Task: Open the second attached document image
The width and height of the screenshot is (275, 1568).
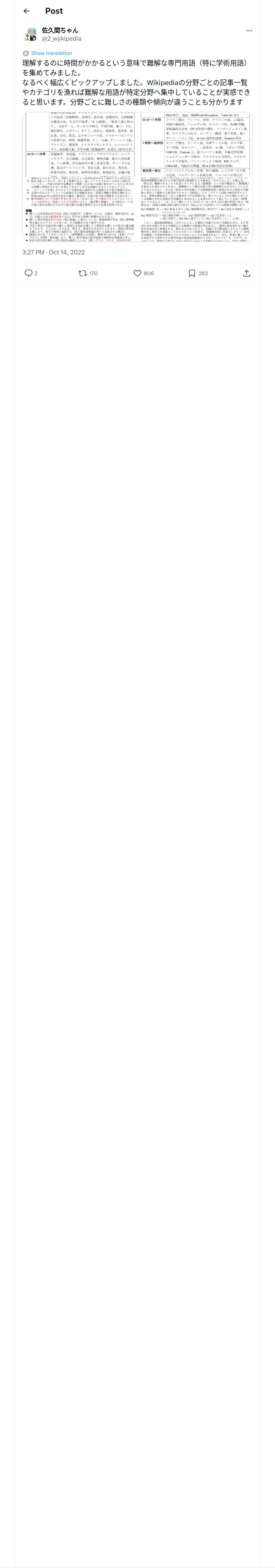Action: [x=195, y=177]
